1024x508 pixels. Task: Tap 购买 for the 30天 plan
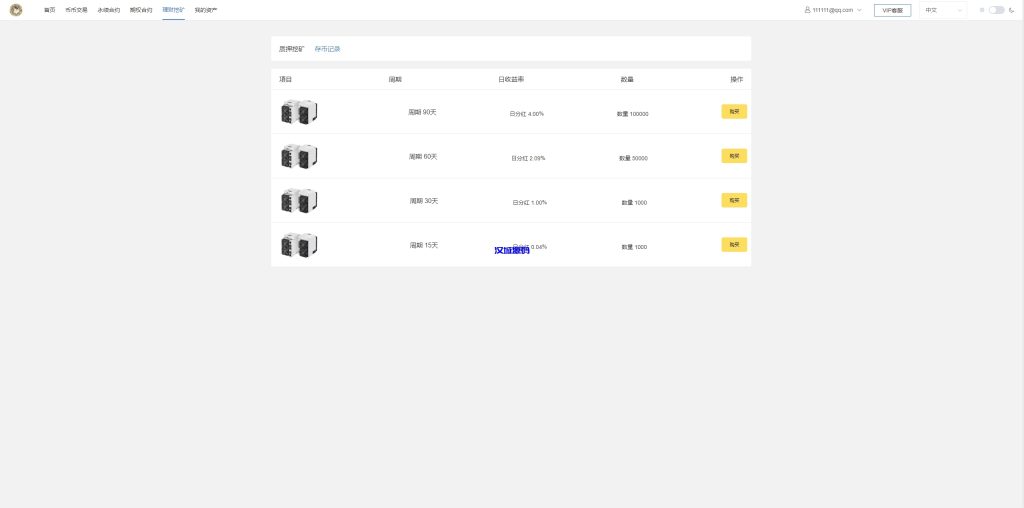point(734,201)
